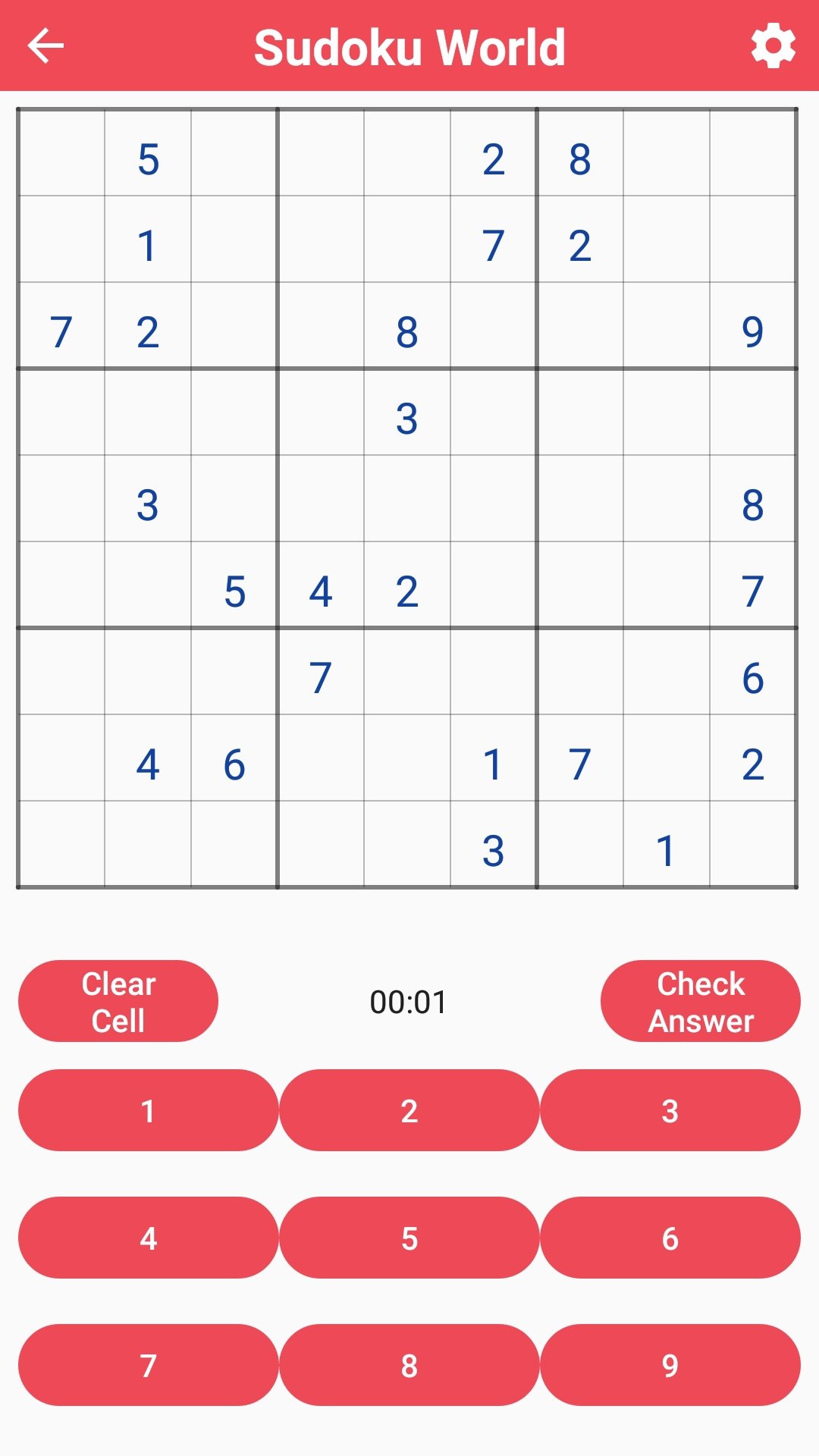Select the empty top-left grid cell
819x1456 pixels.
(x=61, y=152)
